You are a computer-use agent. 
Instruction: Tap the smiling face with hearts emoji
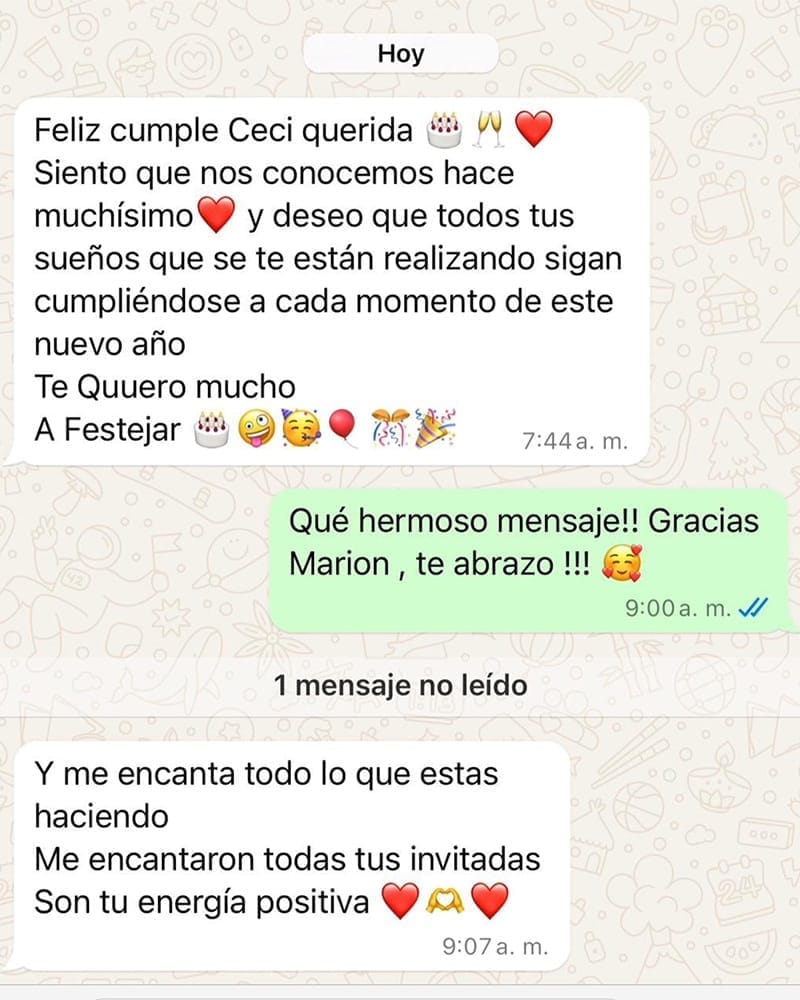click(622, 563)
